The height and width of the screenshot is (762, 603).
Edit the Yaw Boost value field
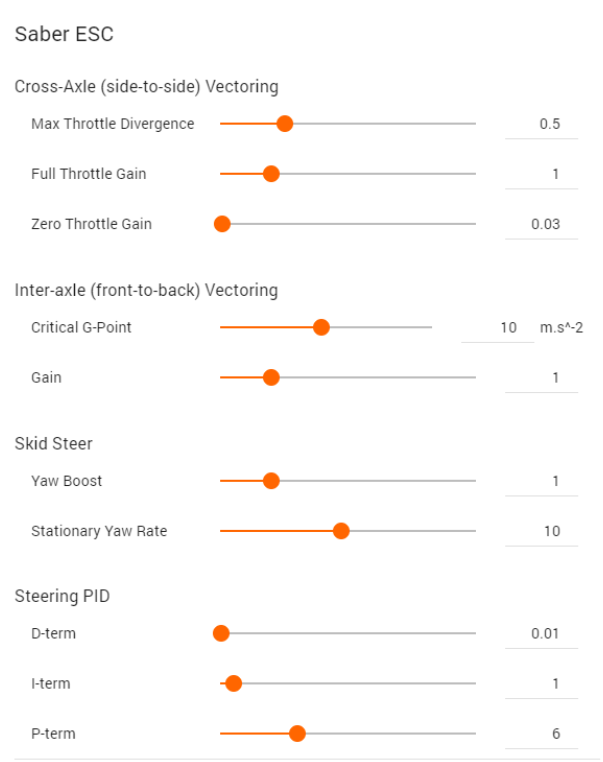[541, 481]
